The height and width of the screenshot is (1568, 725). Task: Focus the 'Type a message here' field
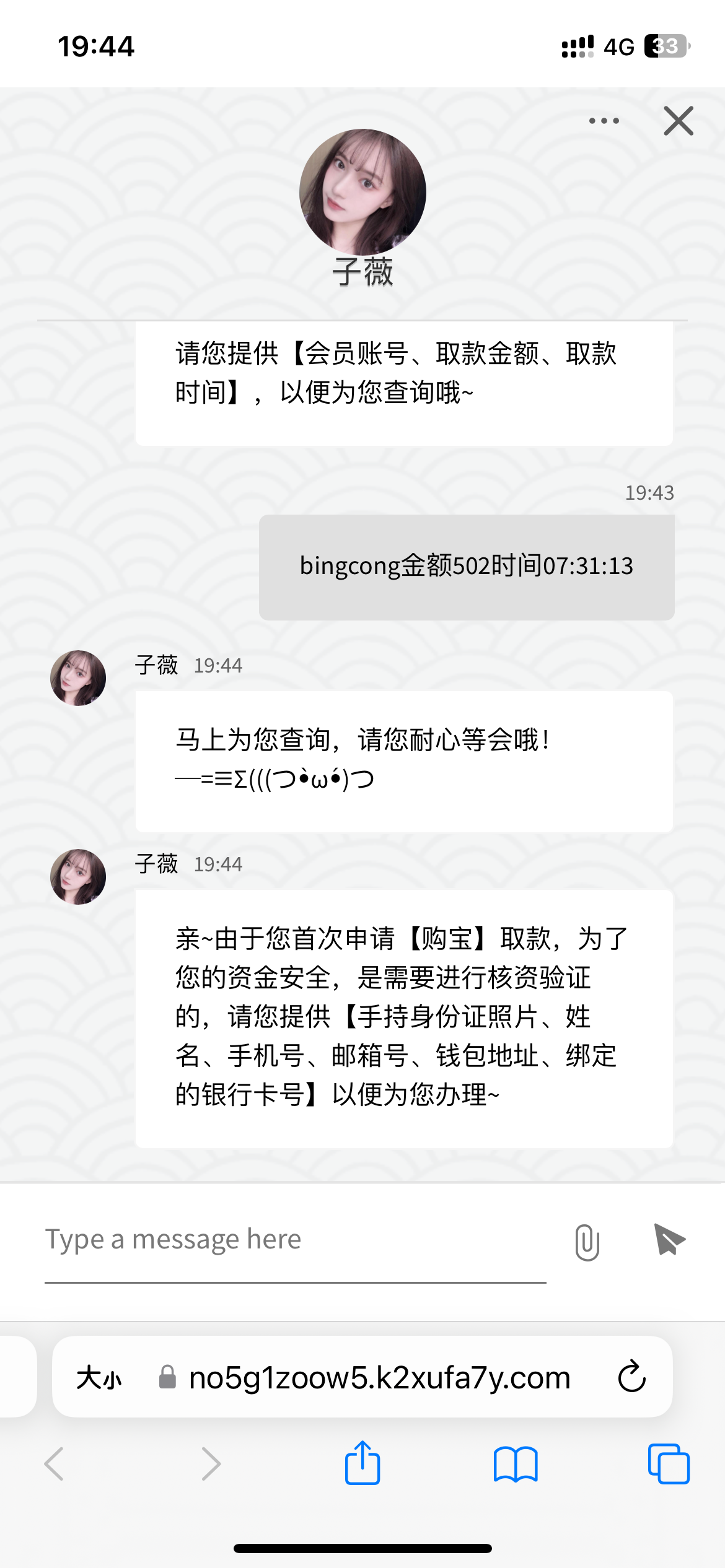(x=295, y=1240)
